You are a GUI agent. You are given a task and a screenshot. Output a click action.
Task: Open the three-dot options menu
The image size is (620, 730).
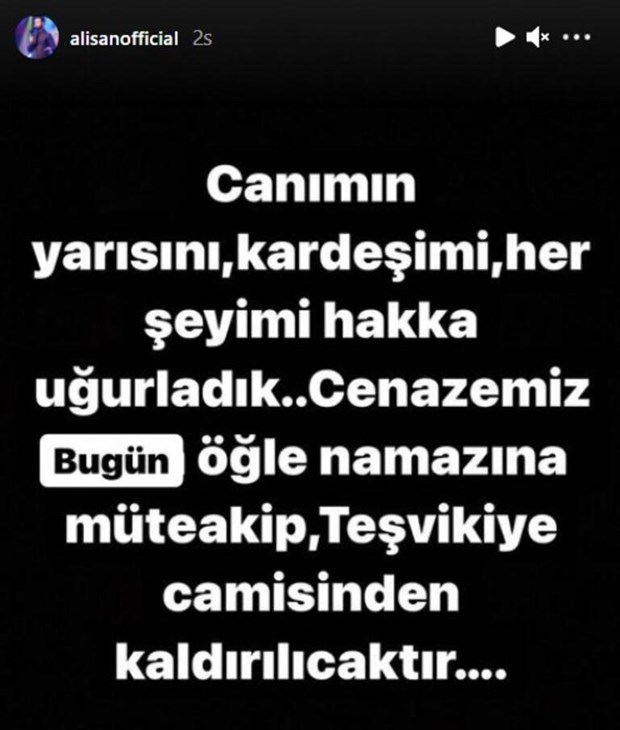pos(577,39)
